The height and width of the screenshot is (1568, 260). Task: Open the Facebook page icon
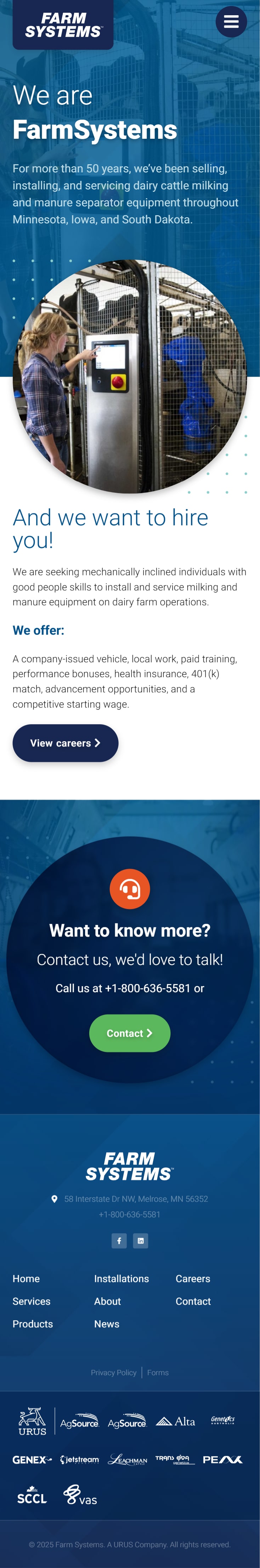(x=119, y=1241)
